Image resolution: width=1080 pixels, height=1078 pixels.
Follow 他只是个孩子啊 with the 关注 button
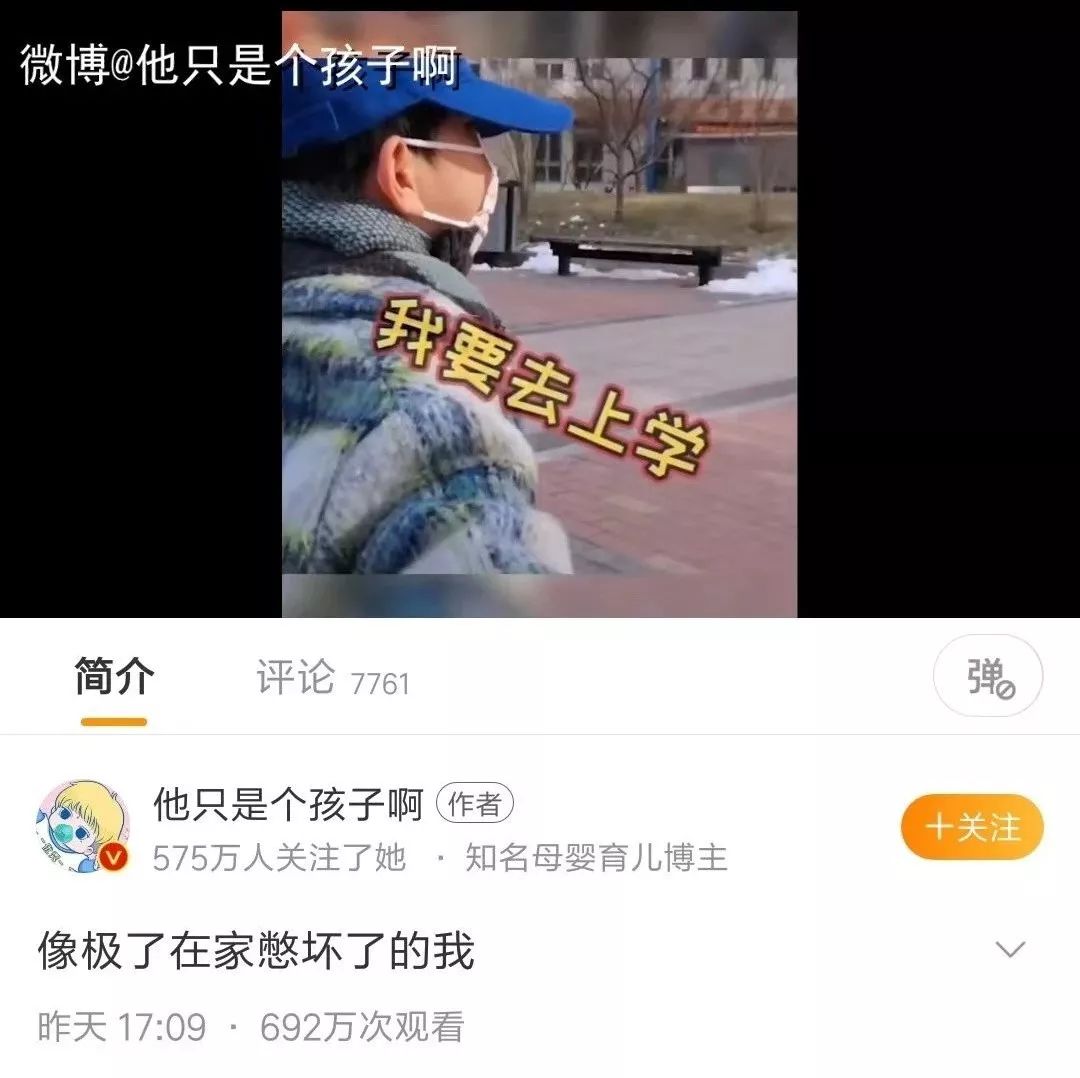971,828
